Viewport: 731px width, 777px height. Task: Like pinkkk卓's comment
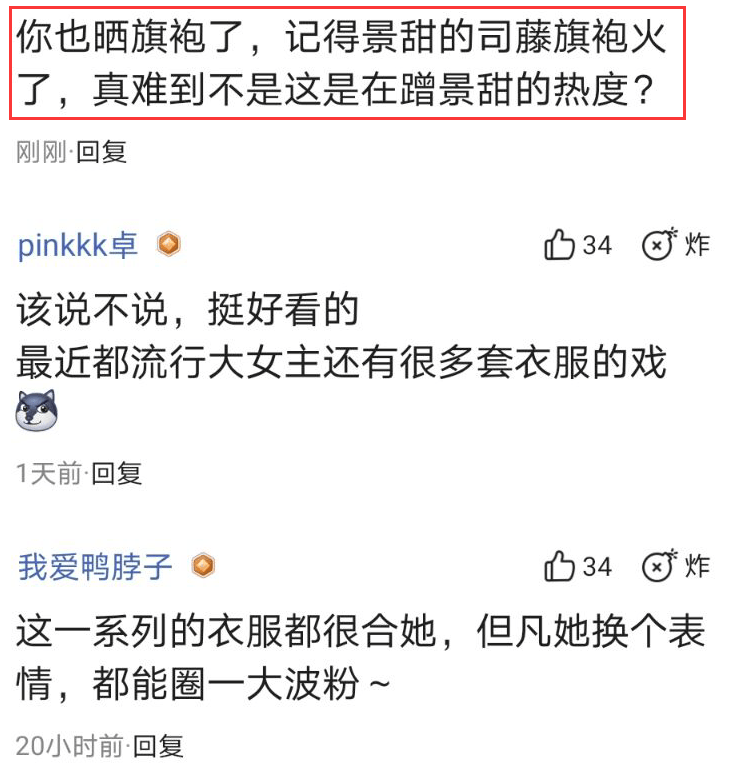coord(560,245)
